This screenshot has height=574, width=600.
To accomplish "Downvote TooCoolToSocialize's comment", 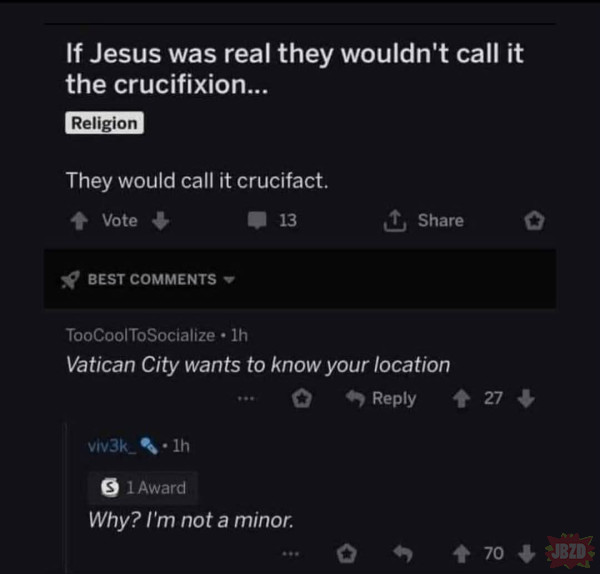I will 527,398.
